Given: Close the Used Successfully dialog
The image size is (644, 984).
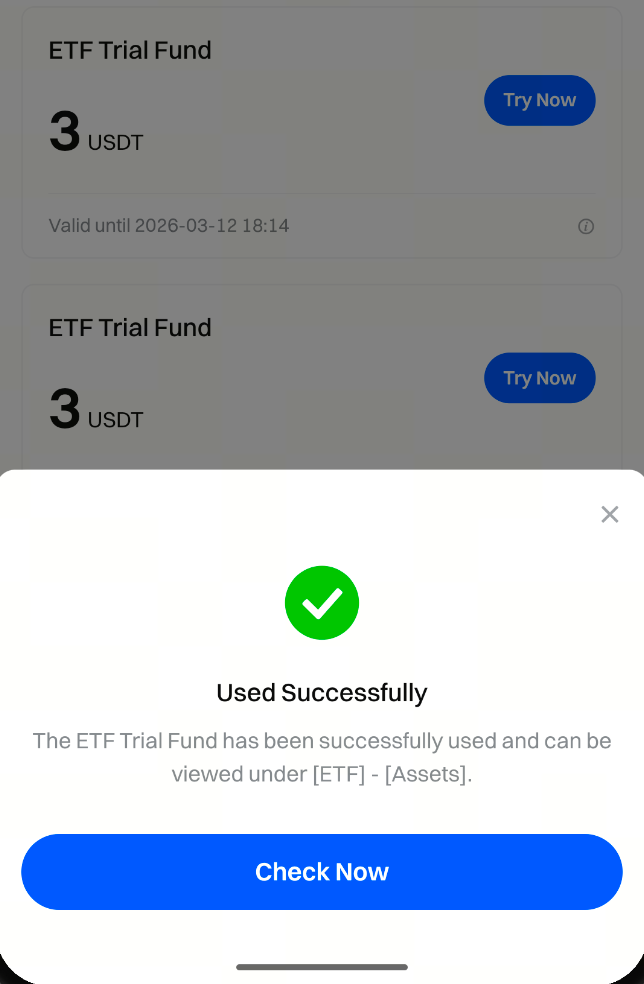Looking at the screenshot, I should 609,514.
